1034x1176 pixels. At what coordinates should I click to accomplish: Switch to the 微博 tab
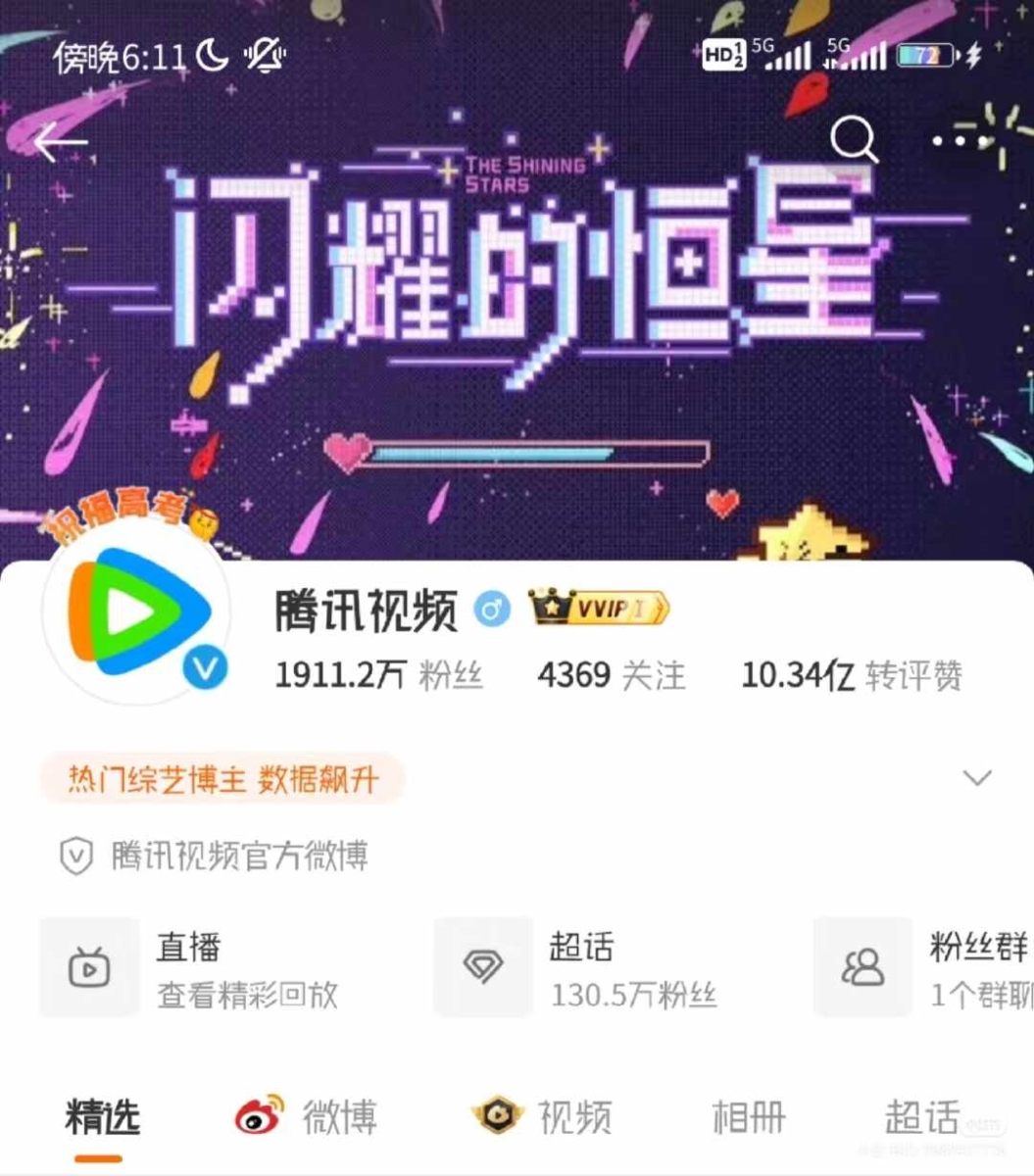pos(307,1117)
